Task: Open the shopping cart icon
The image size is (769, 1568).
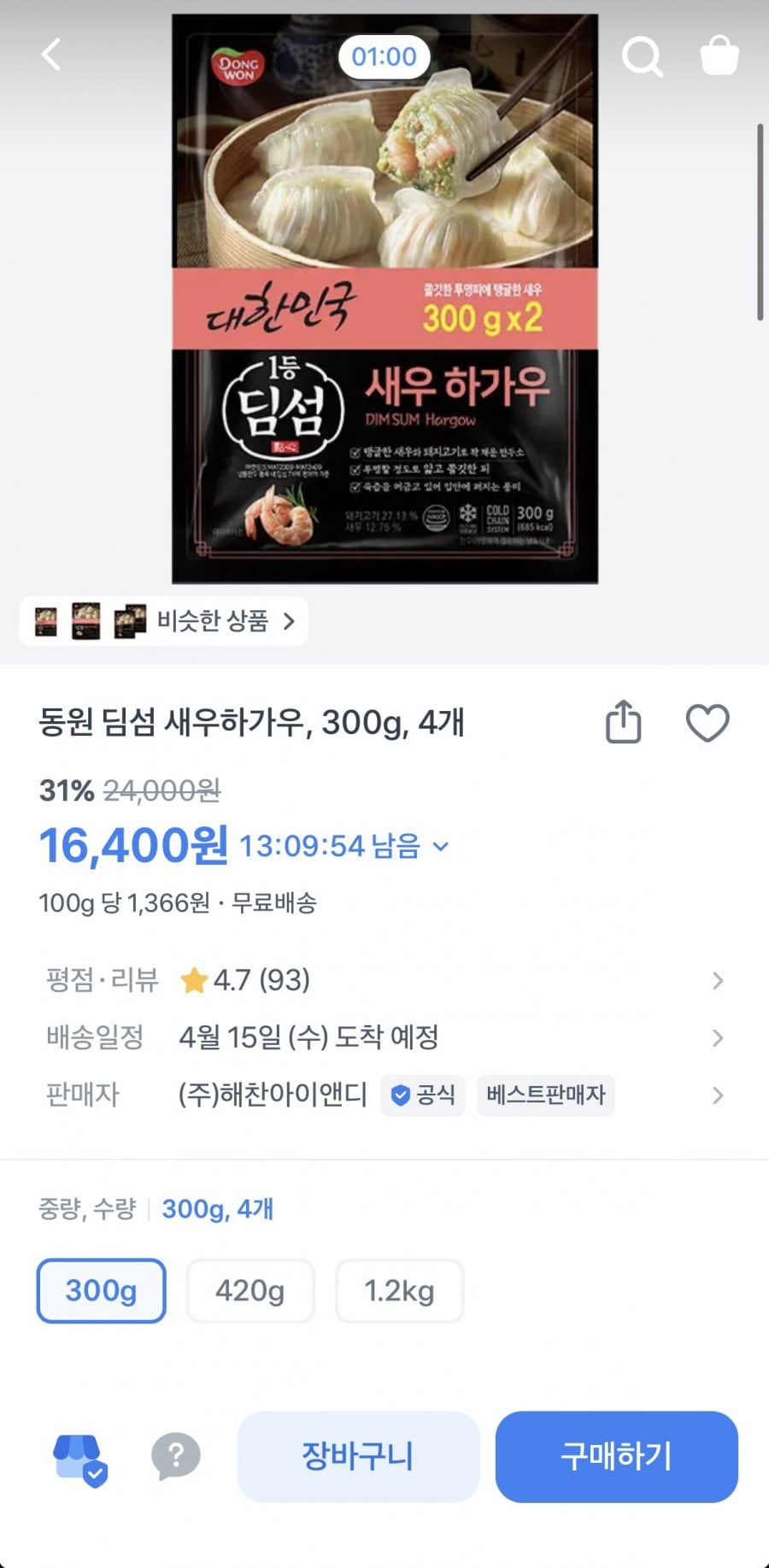Action: (719, 56)
